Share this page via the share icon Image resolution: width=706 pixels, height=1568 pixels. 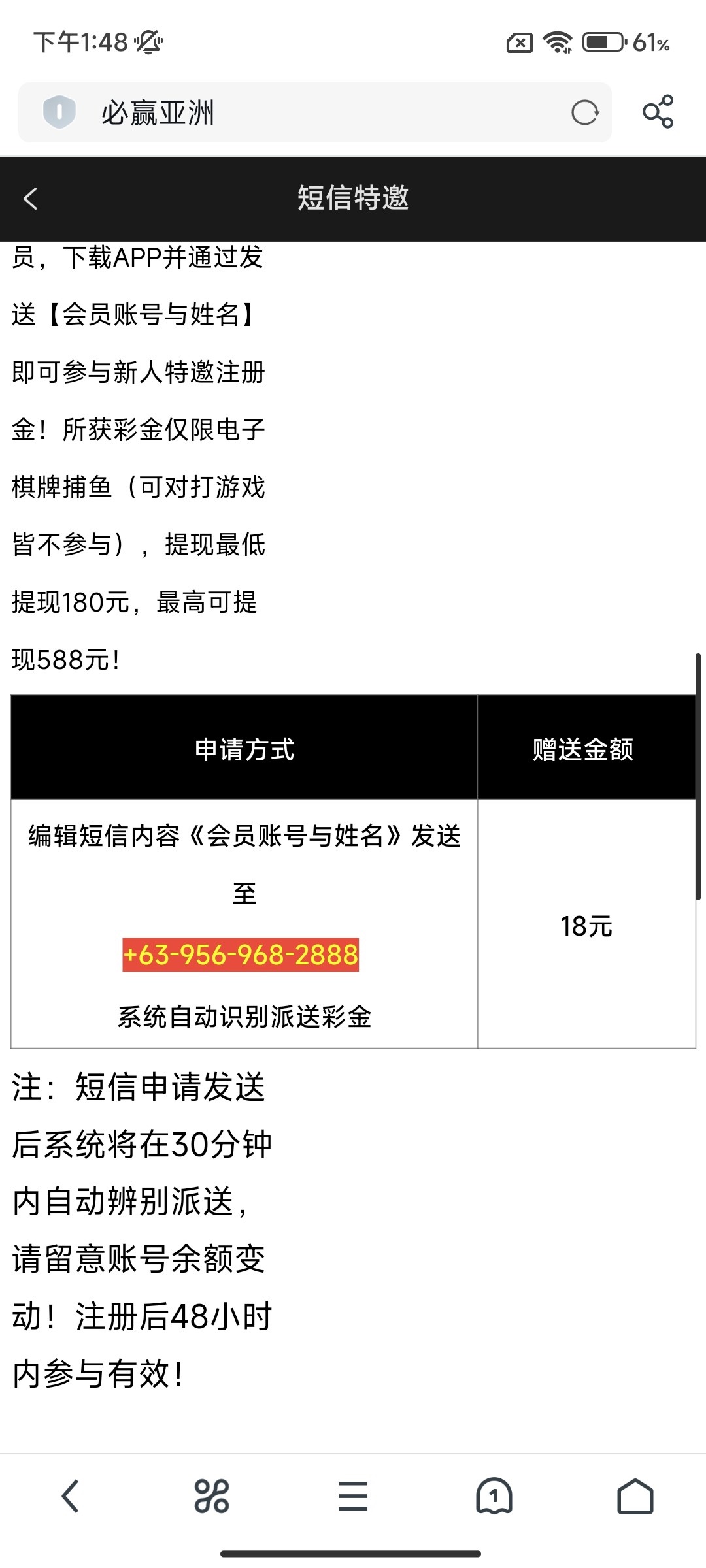point(658,112)
